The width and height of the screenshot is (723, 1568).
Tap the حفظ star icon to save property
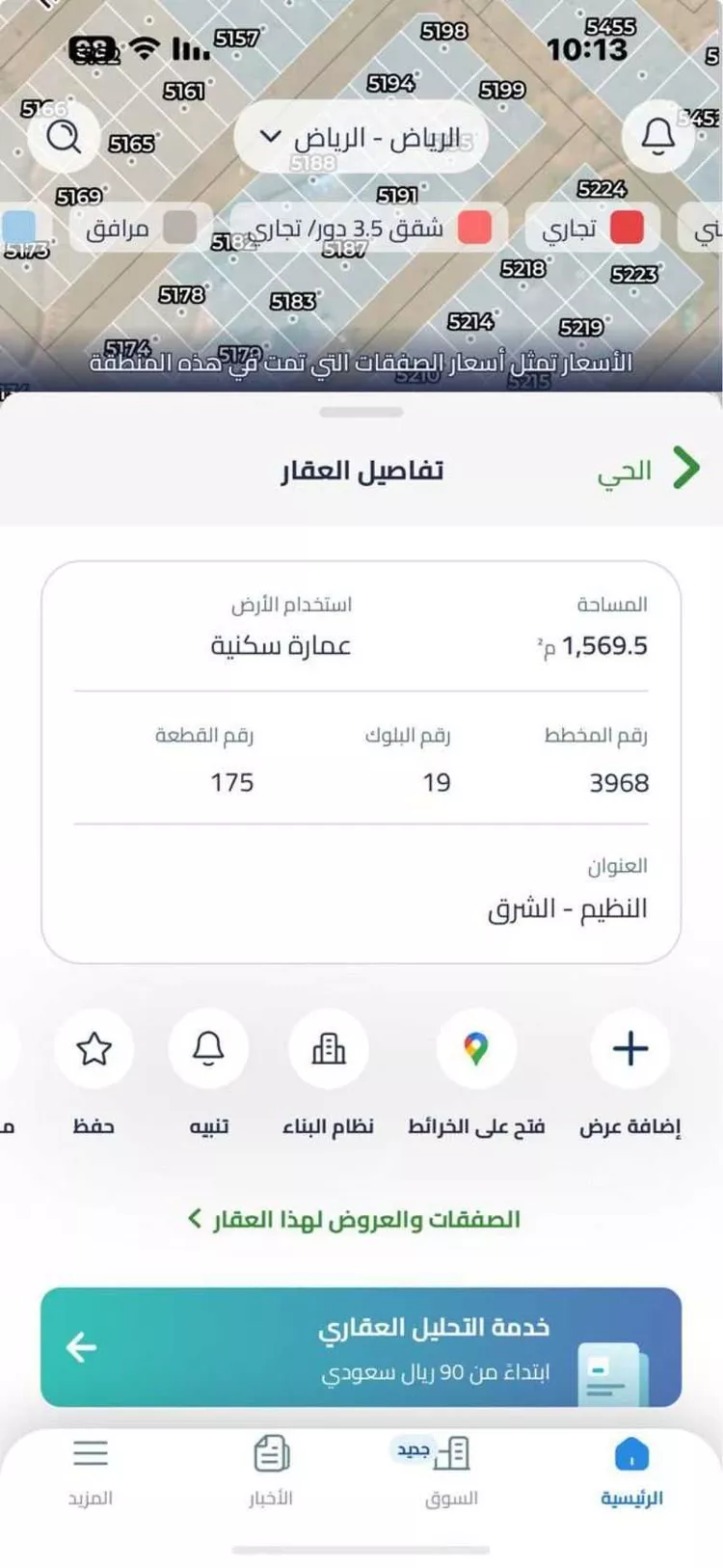94,1049
